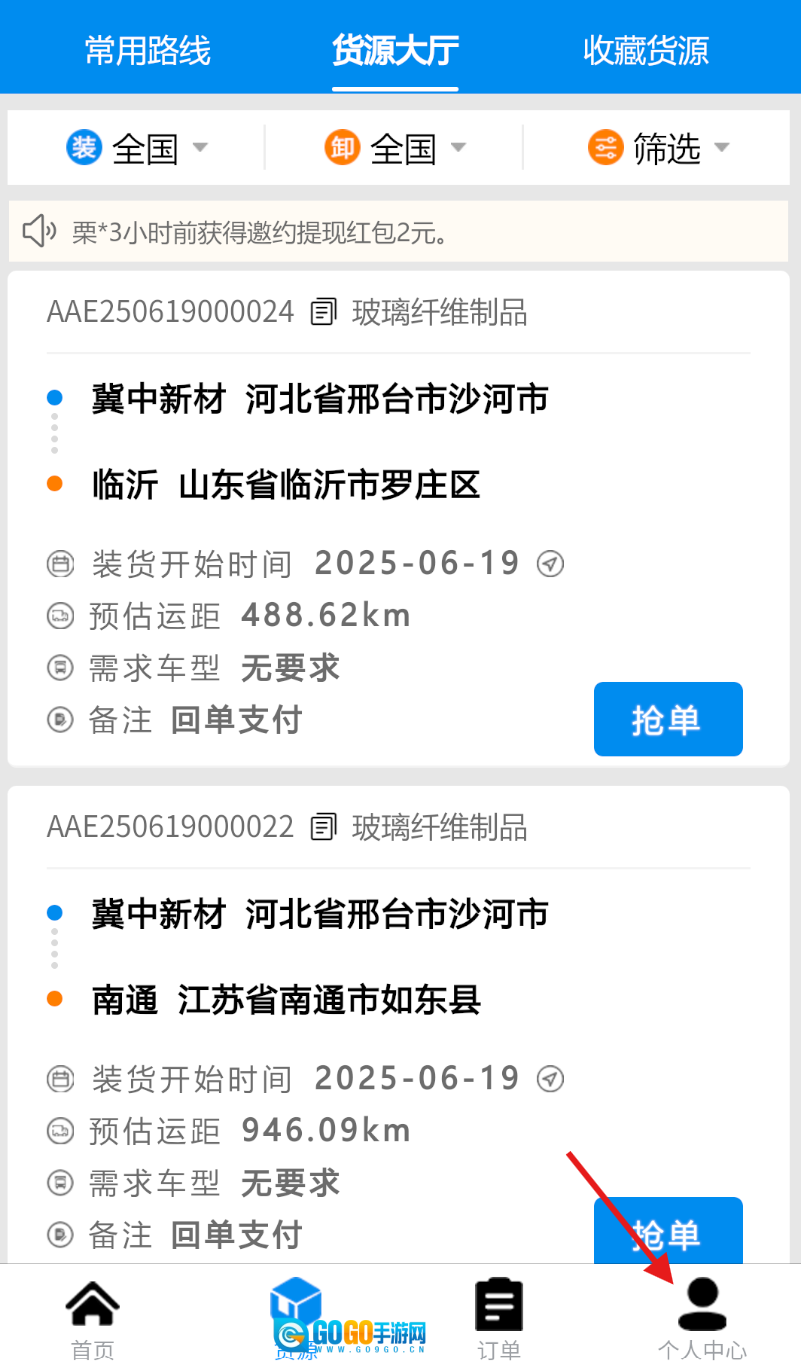Expand the 装 全国 loading location dropdown

137,148
